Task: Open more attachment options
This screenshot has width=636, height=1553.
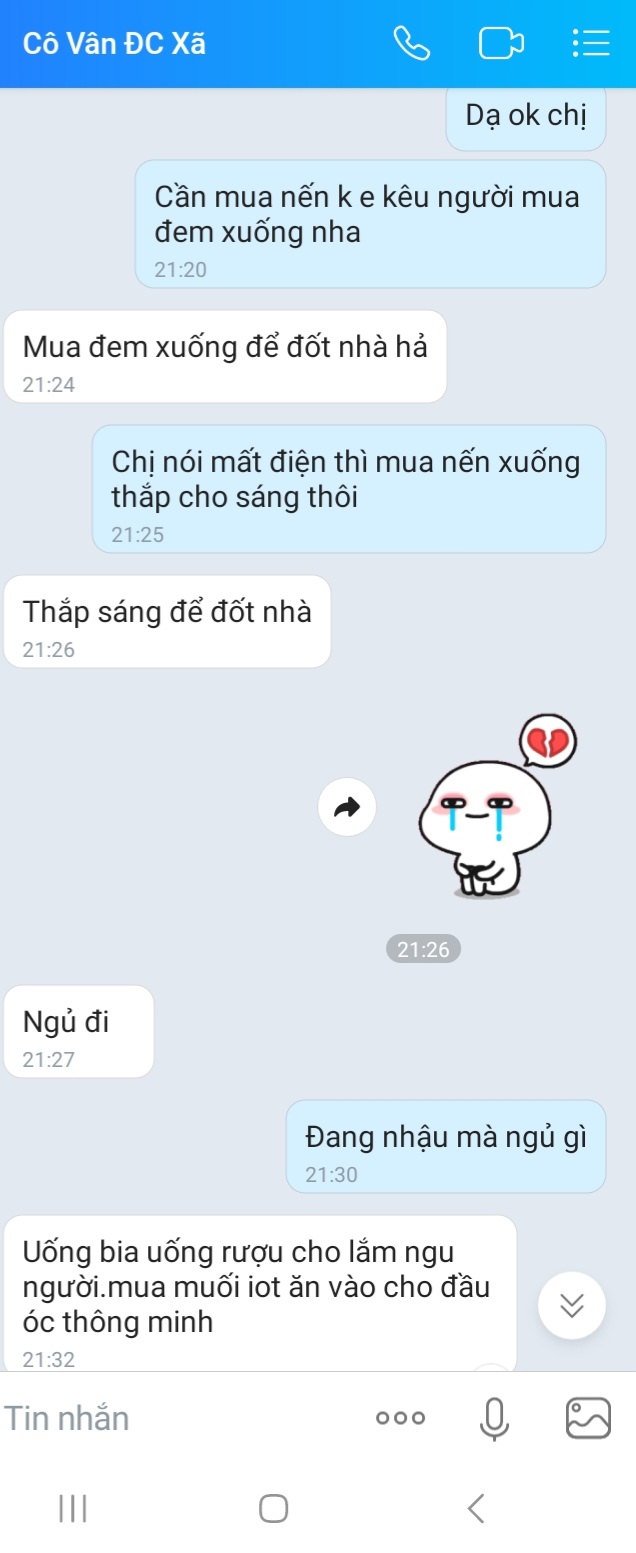Action: (x=400, y=1417)
